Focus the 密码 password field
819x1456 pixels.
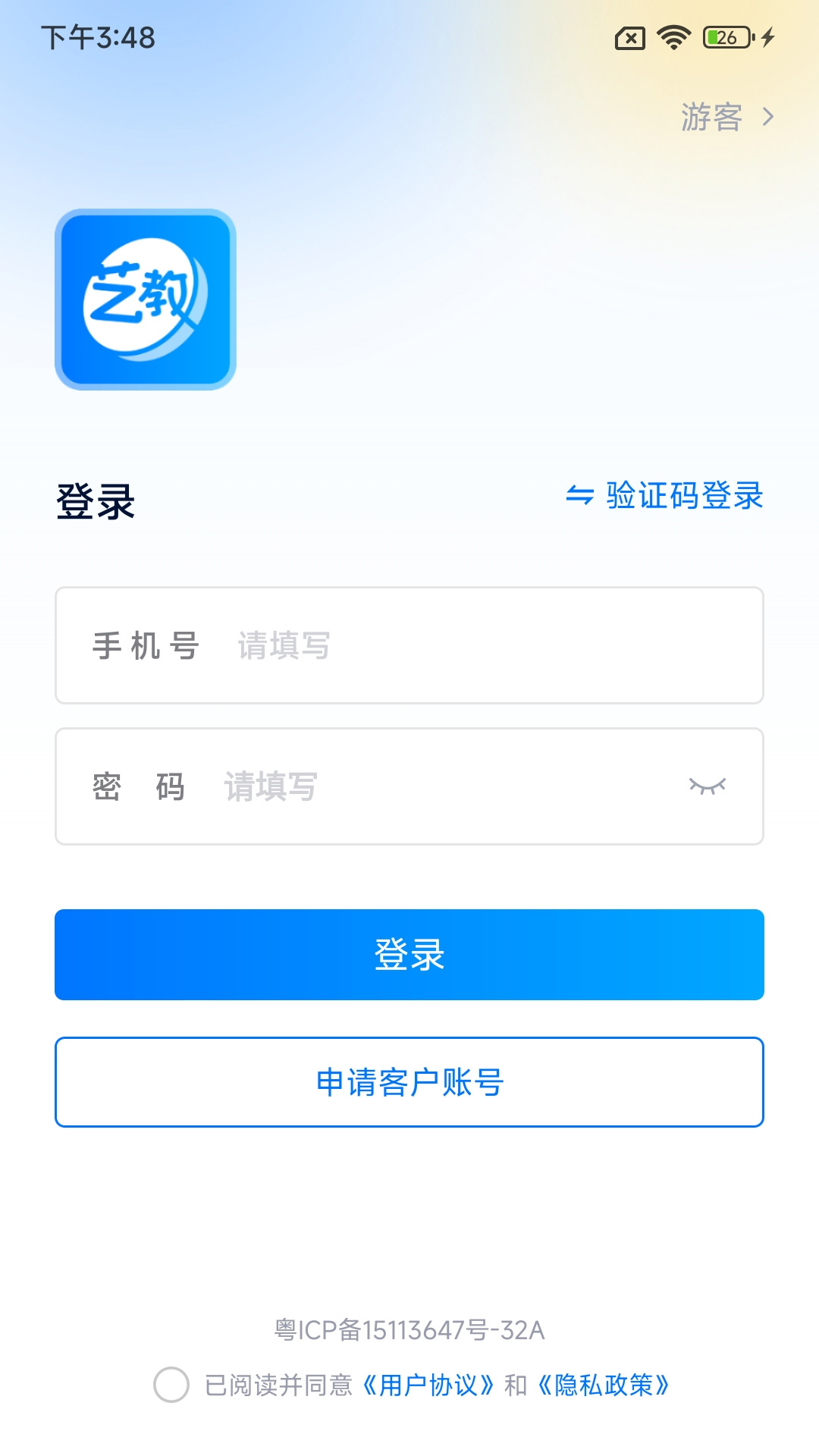click(x=440, y=787)
